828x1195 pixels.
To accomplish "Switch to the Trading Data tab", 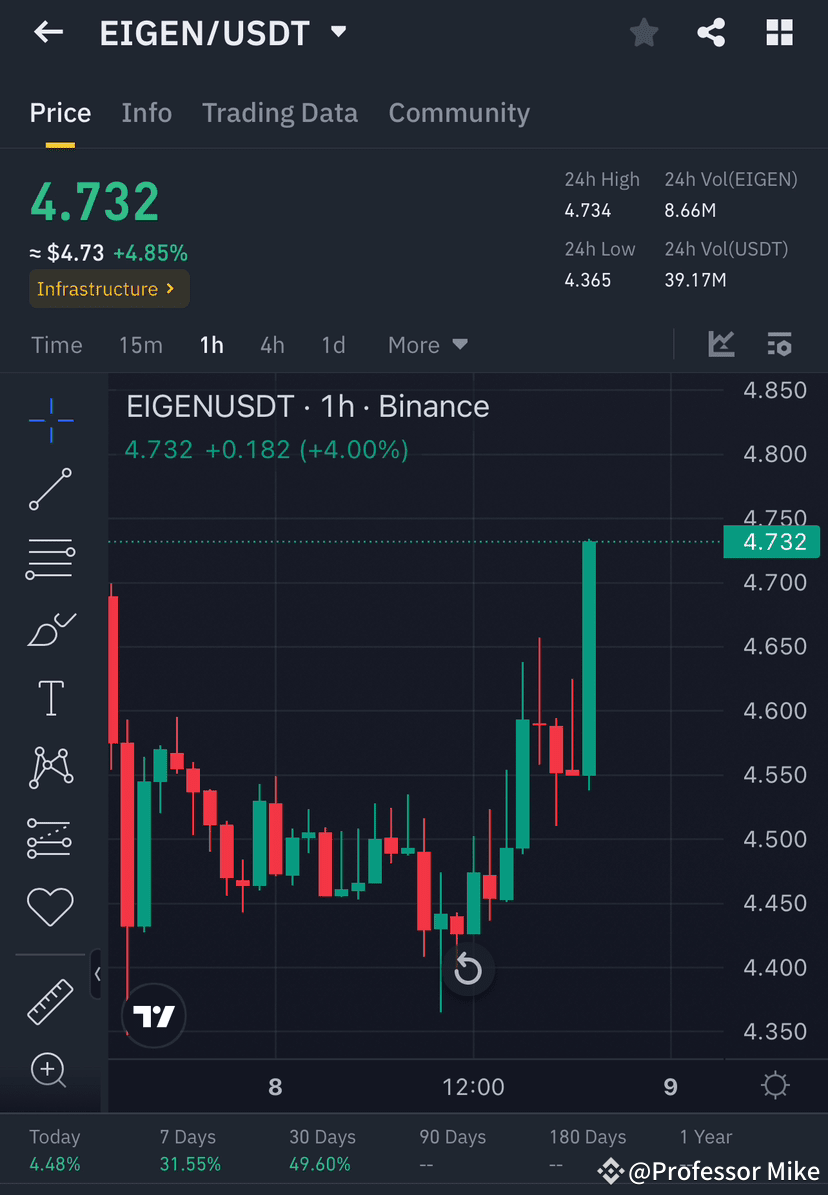I will (x=280, y=113).
